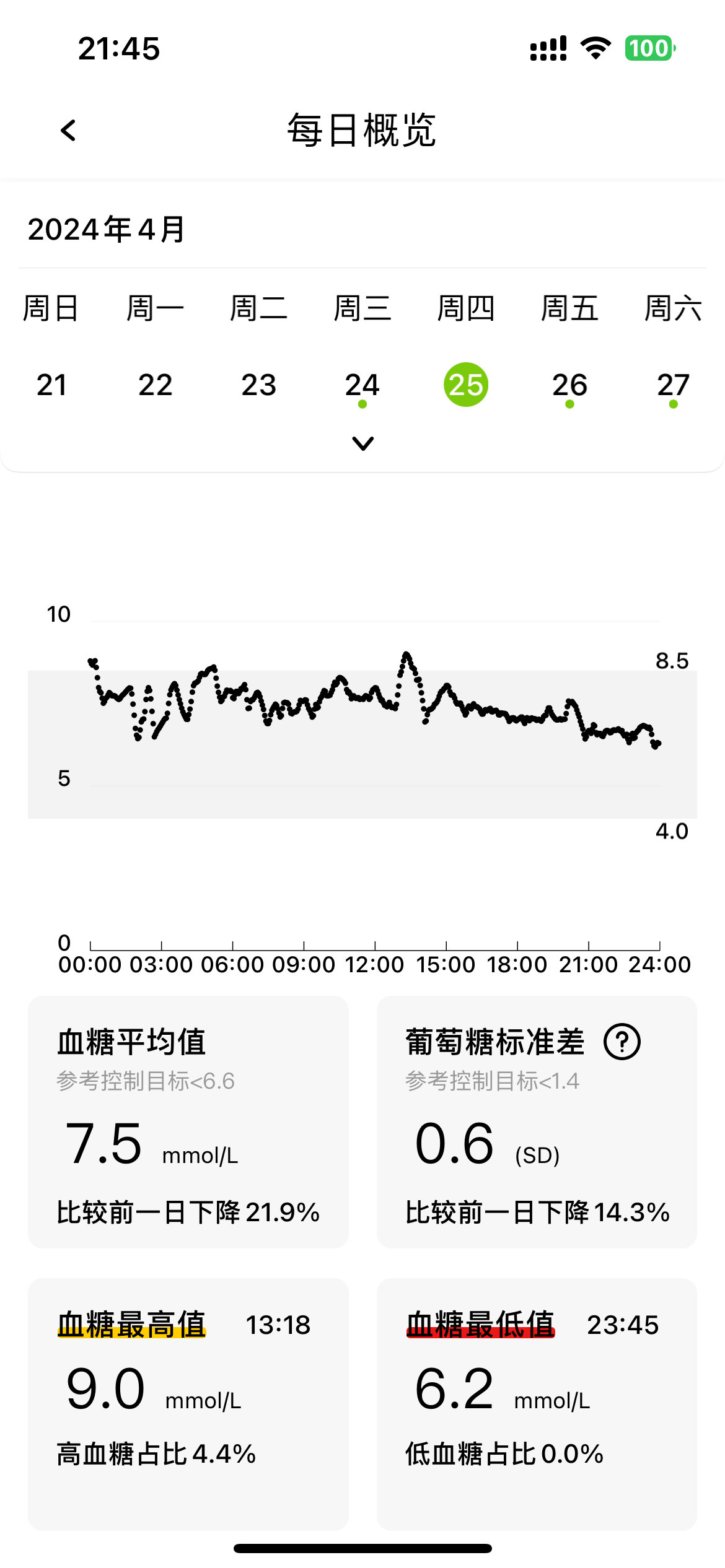Tap the green data dot under April 26
The image size is (725, 1568).
[570, 404]
